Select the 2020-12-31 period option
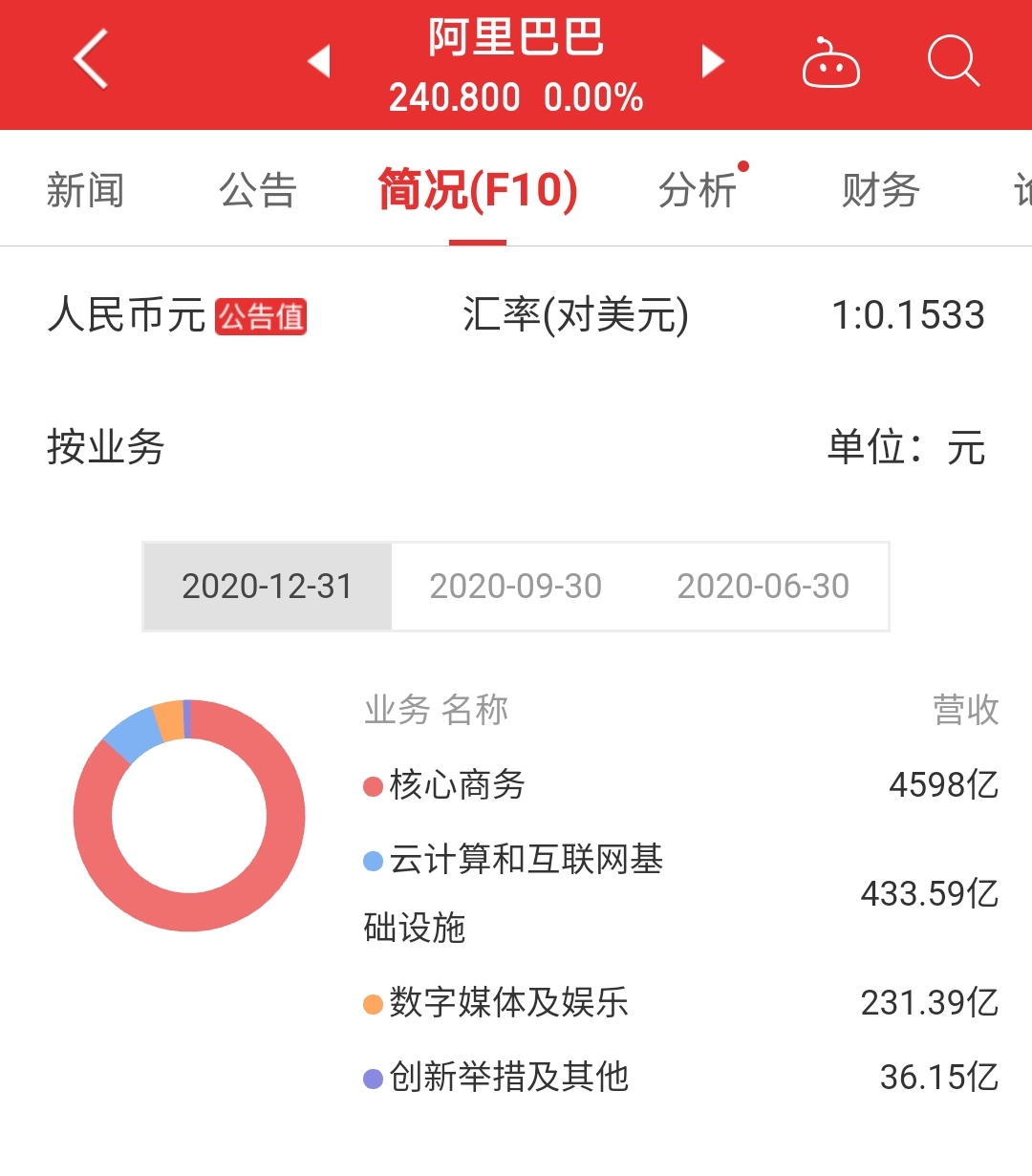The image size is (1032, 1176). 267,587
